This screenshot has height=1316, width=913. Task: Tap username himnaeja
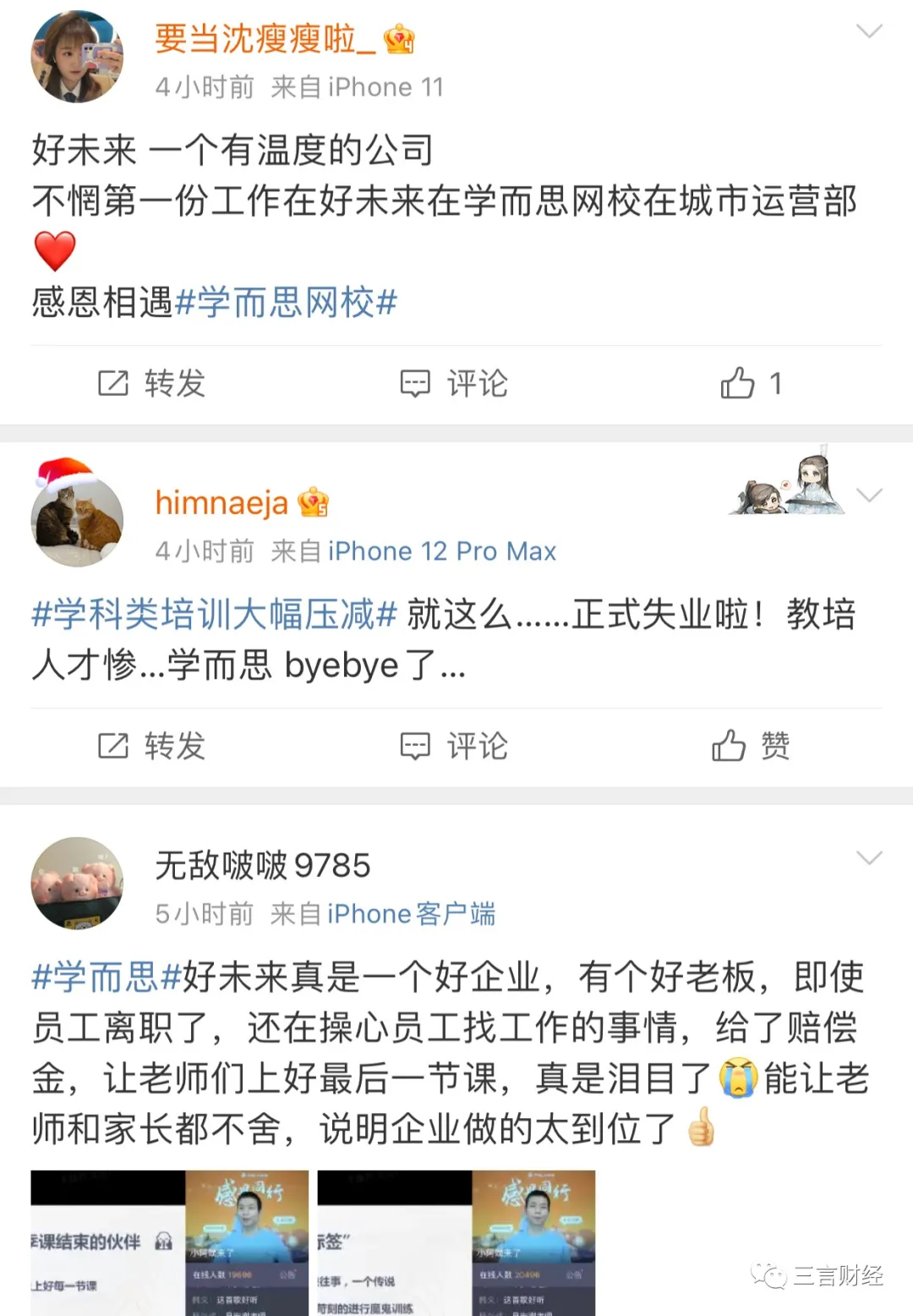(x=221, y=502)
